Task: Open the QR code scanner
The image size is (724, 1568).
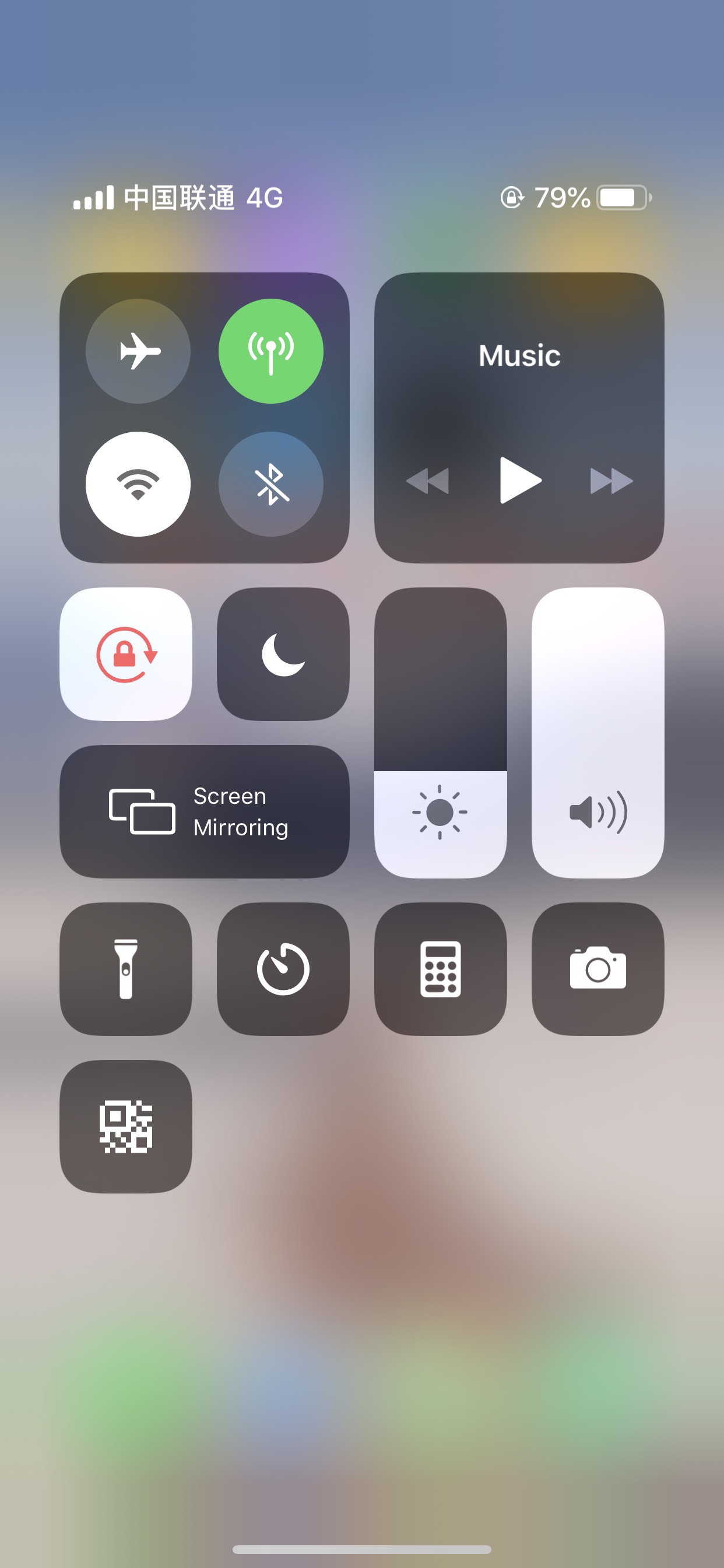Action: pyautogui.click(x=126, y=1126)
